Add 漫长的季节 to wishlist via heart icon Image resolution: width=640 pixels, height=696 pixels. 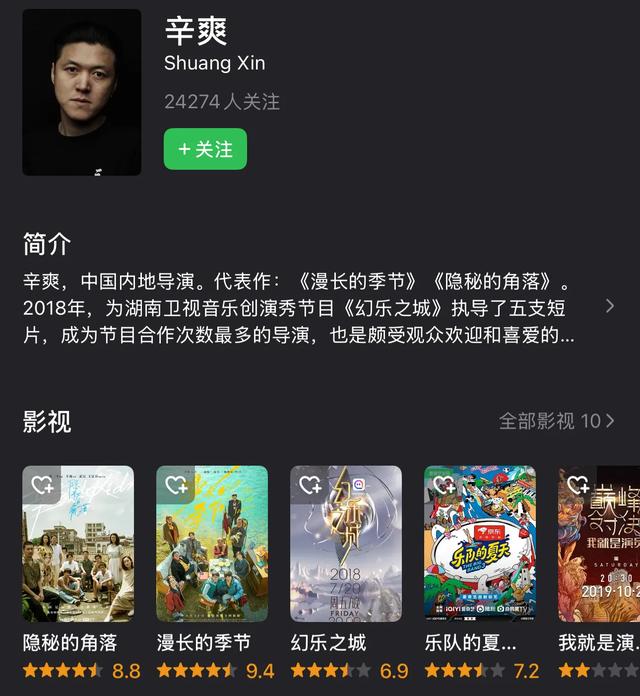click(x=176, y=485)
